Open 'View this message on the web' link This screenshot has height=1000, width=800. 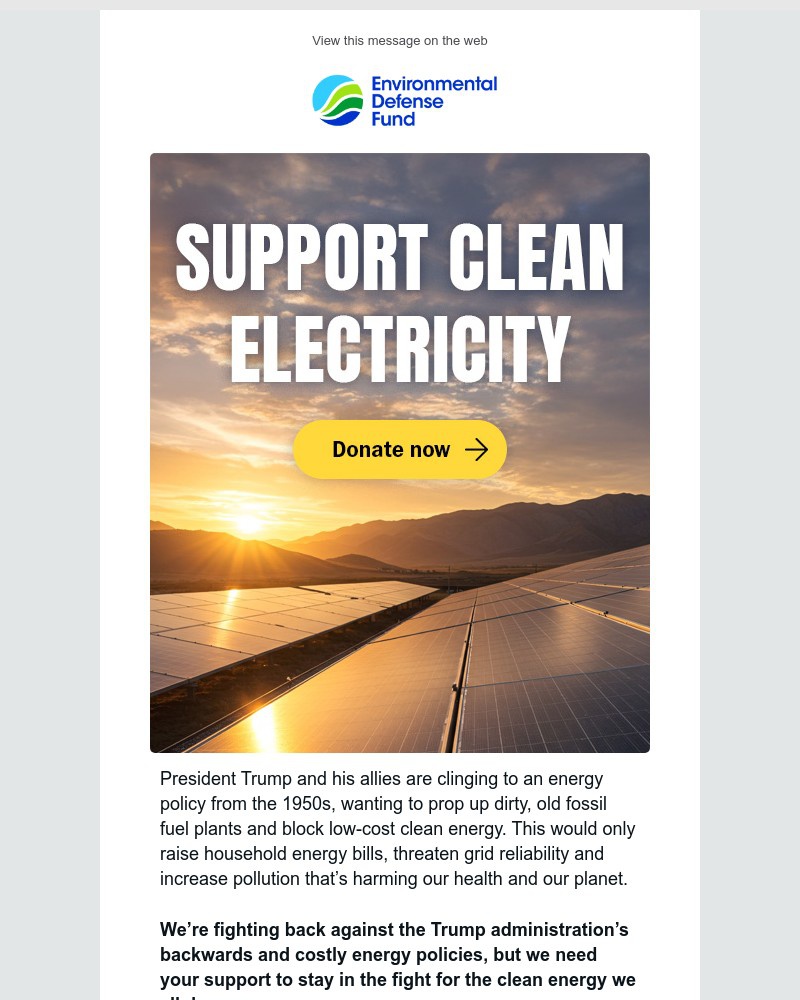pos(399,41)
